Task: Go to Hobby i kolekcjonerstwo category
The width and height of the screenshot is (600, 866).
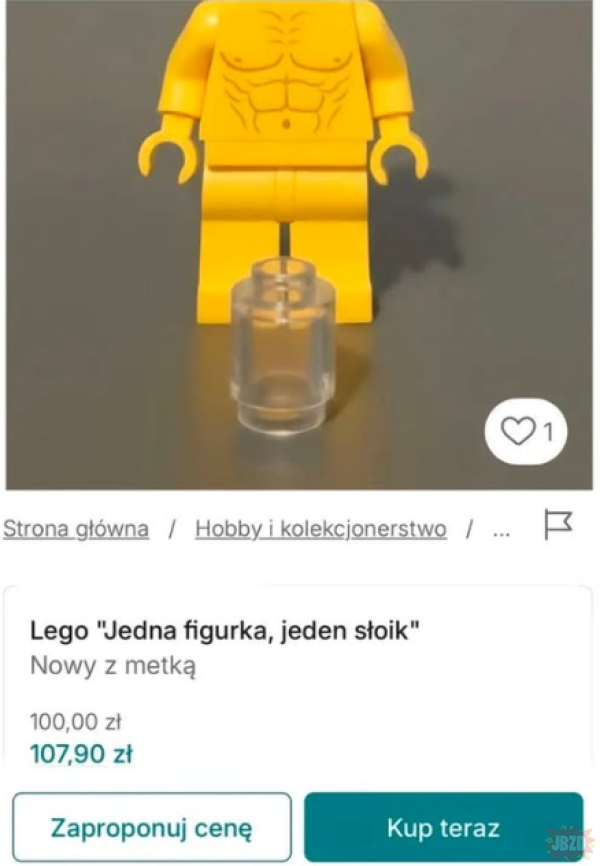Action: [320, 529]
